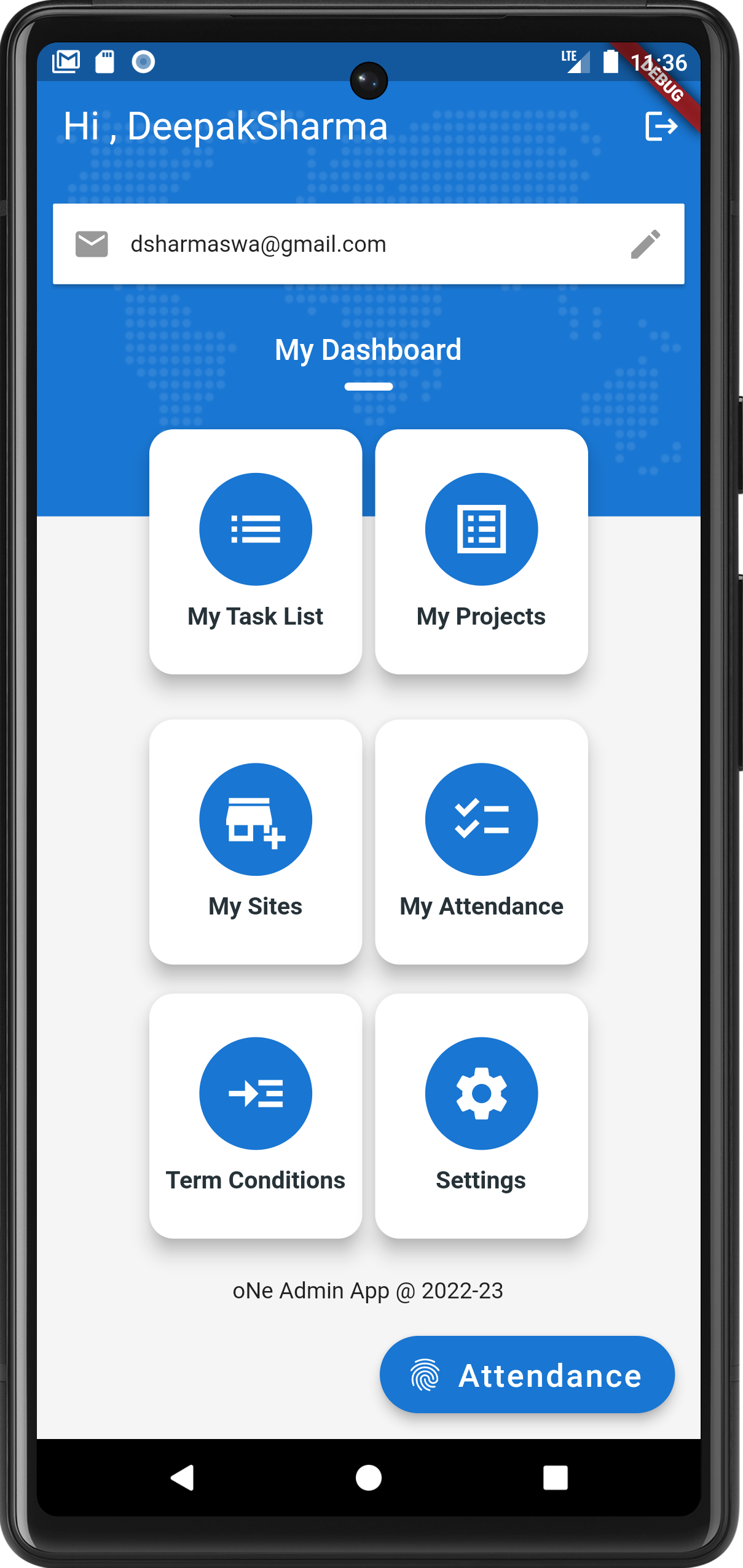Open My Task List card
Screen dimensions: 743x1568
point(256,552)
